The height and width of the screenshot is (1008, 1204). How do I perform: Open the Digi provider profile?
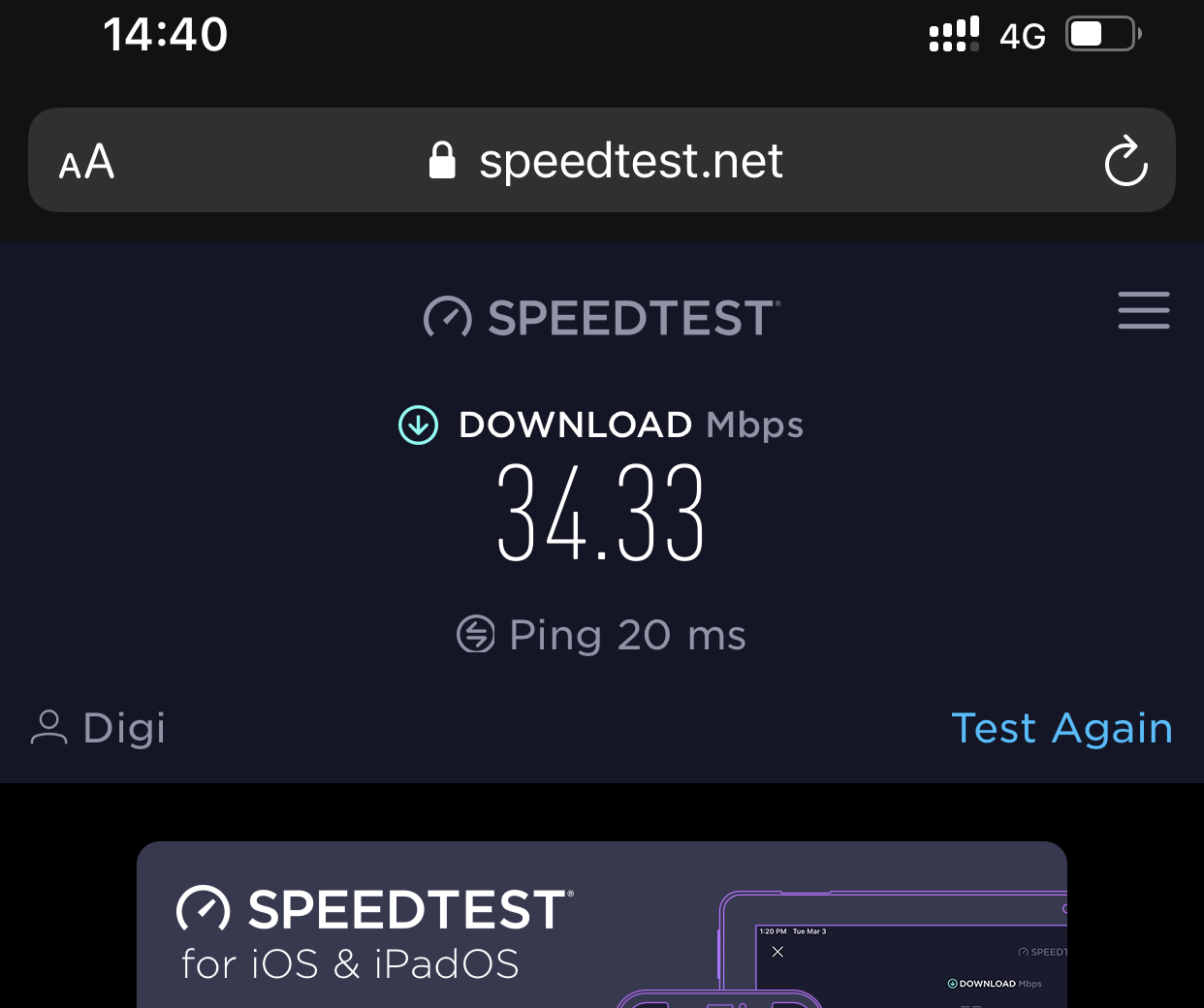pos(99,729)
